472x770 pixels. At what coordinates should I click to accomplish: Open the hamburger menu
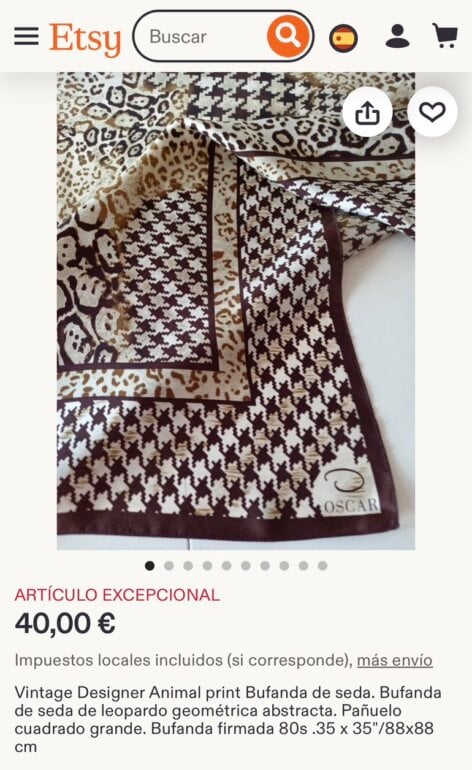click(27, 36)
